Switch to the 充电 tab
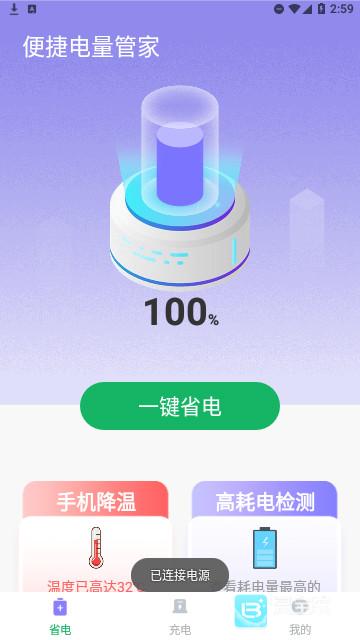The width and height of the screenshot is (360, 640). [x=180, y=616]
